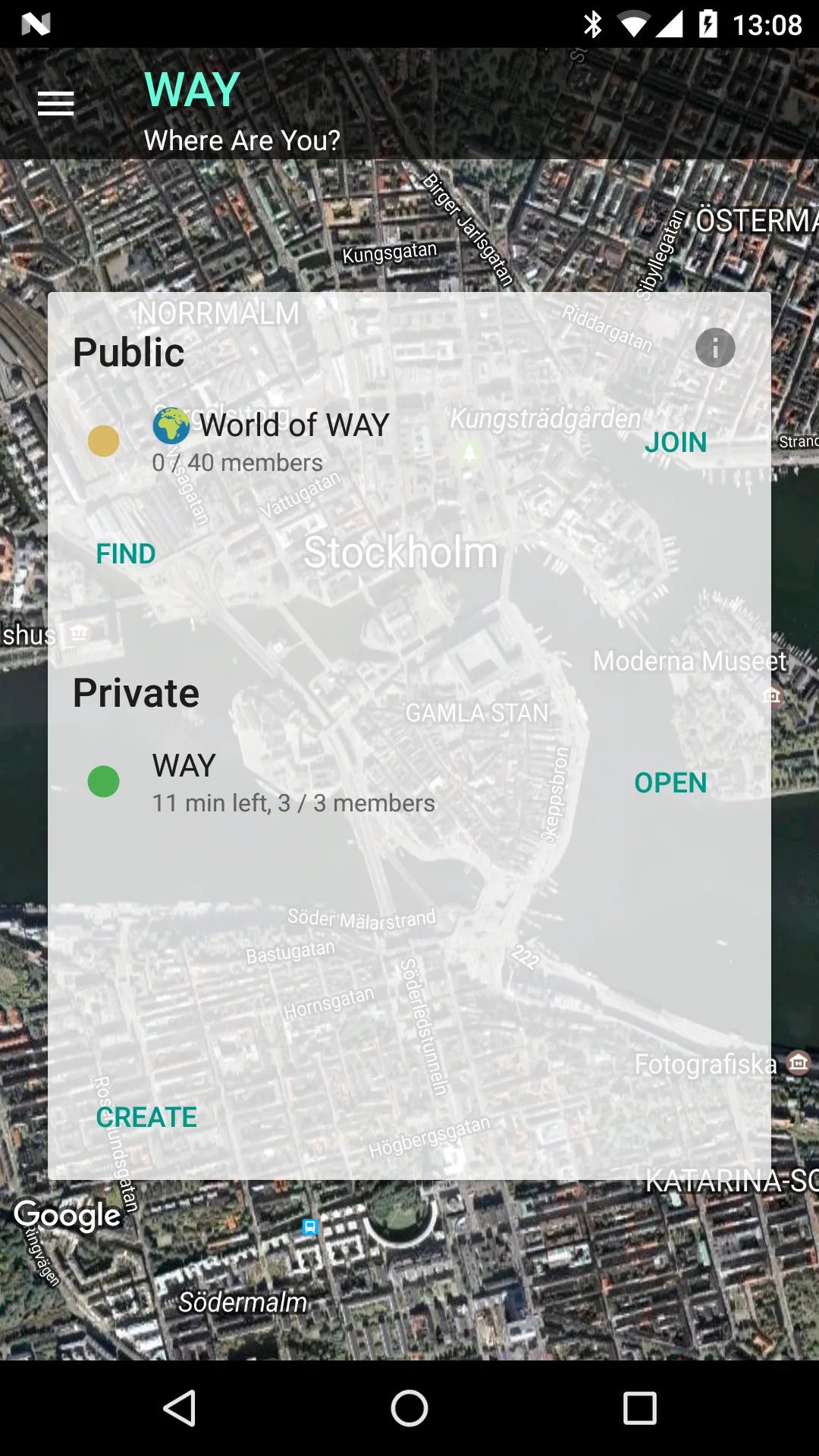Tap the battery charging icon in status bar

tap(708, 23)
